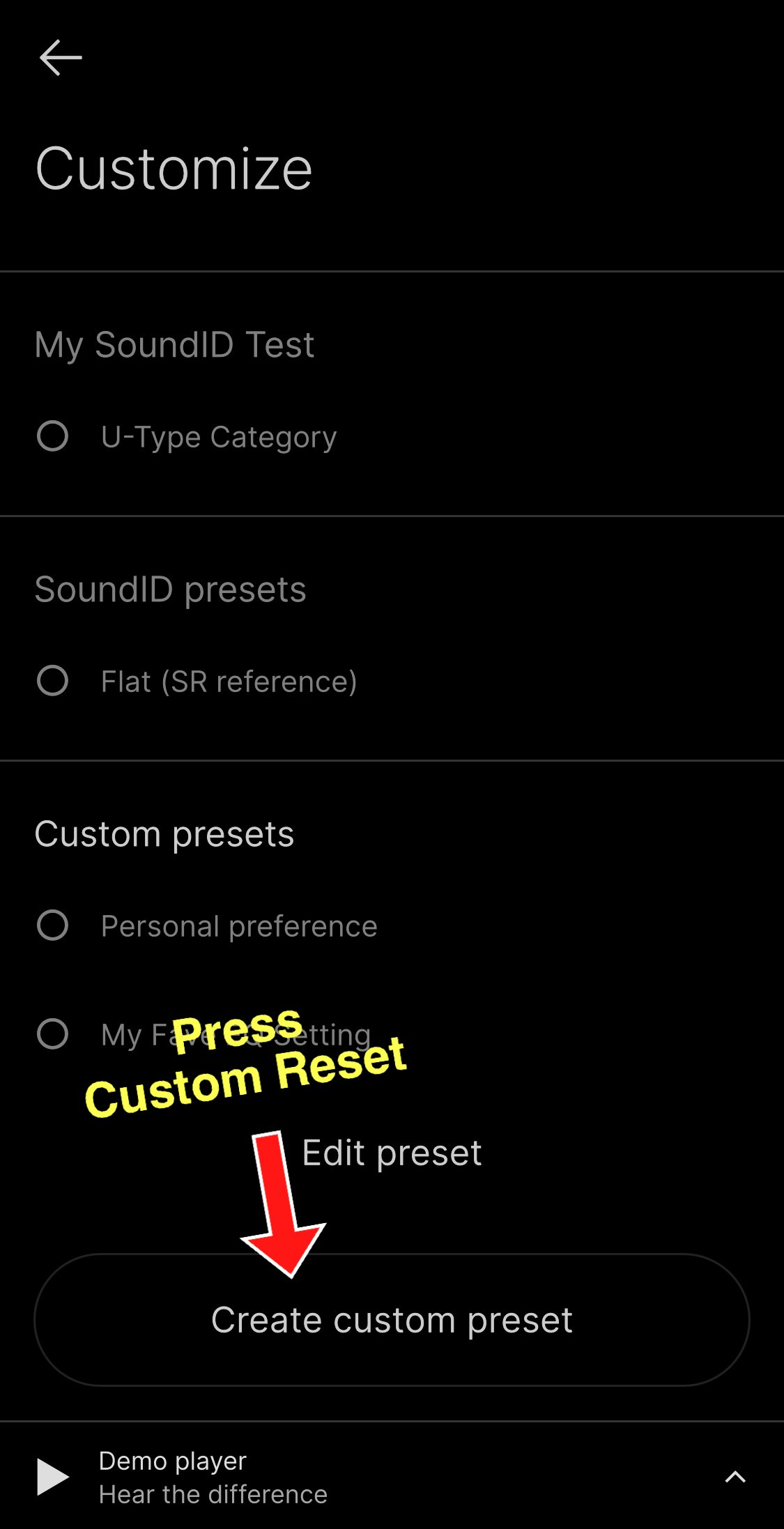Select the My Fave EQ Setting preset
The image size is (784, 1529).
(53, 1034)
